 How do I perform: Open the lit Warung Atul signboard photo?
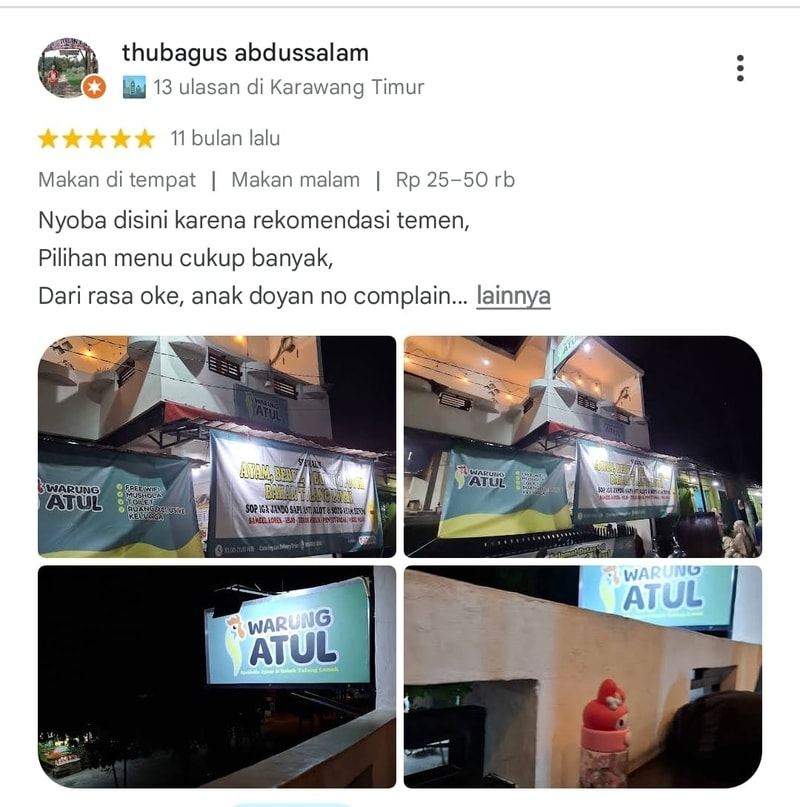click(x=217, y=676)
